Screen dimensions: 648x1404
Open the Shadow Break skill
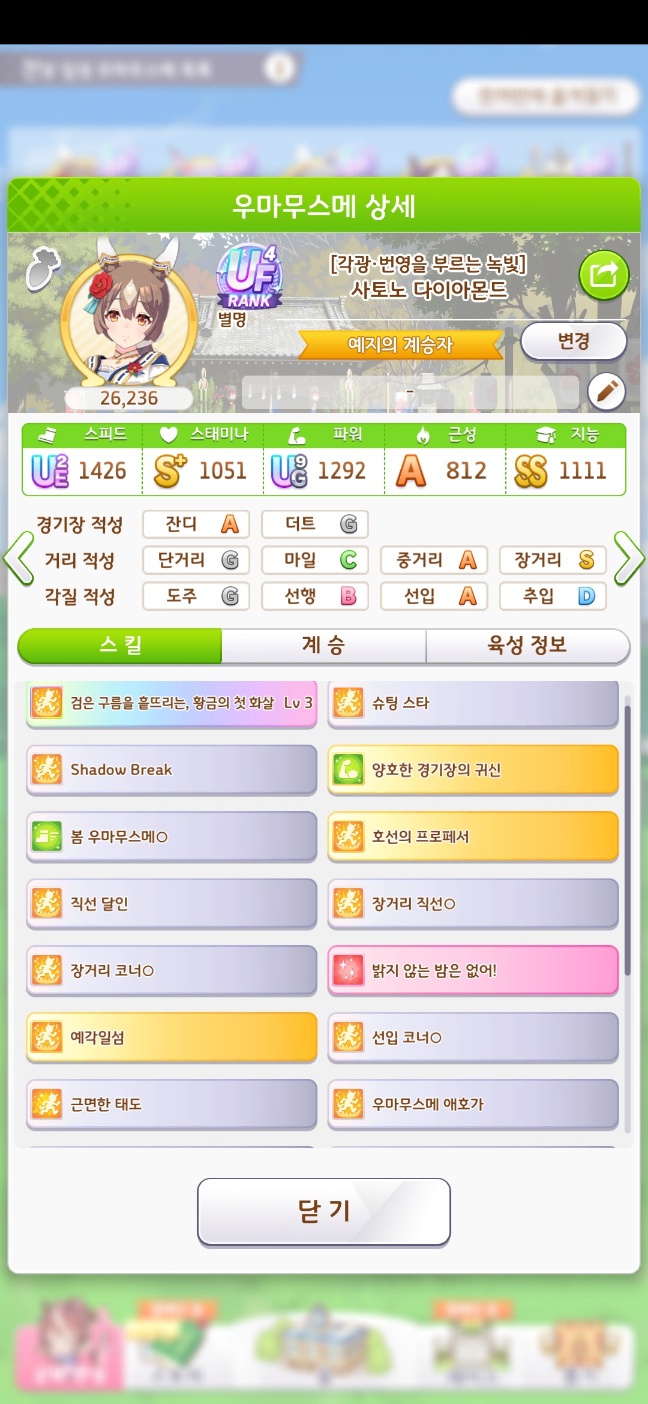pos(171,770)
